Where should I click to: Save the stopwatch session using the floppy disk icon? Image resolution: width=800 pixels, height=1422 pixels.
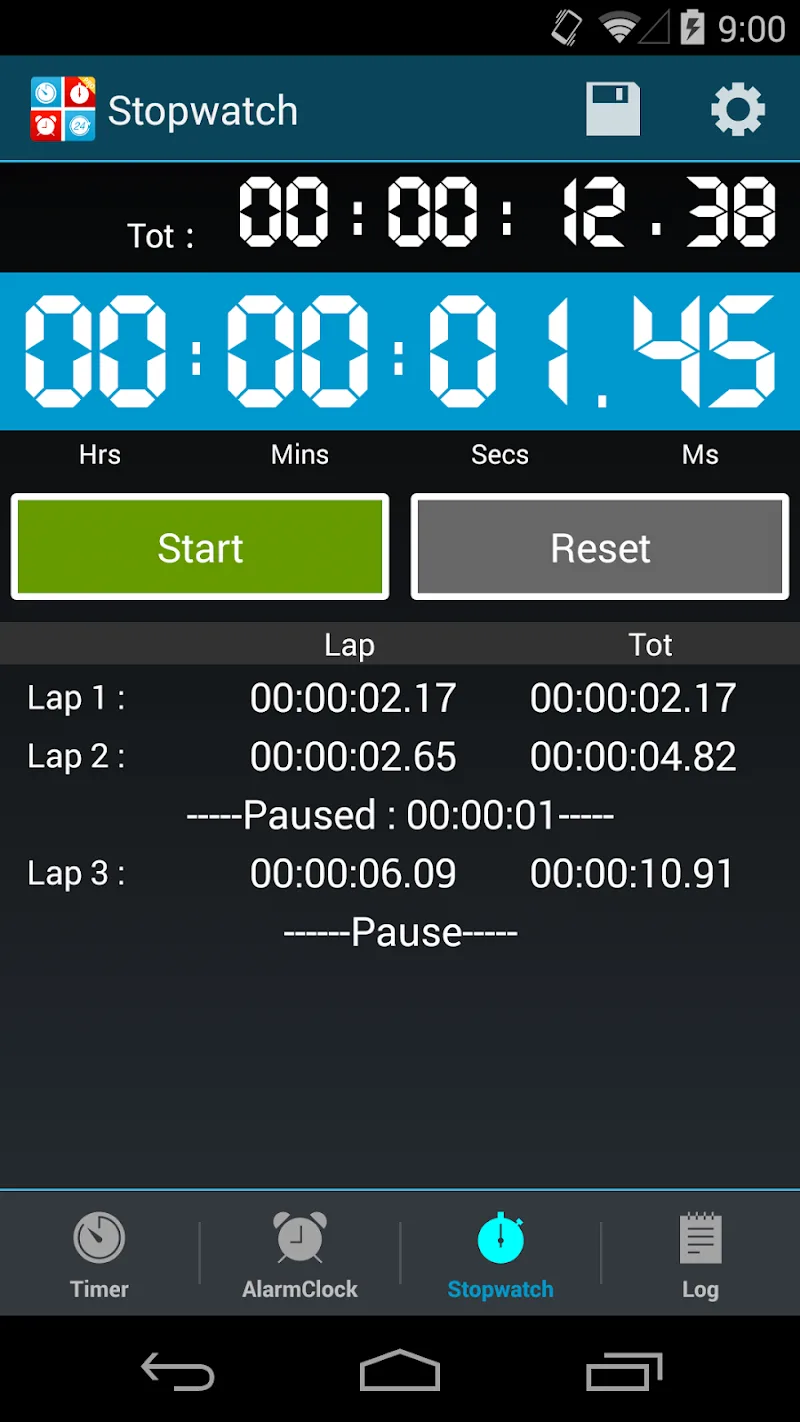[x=613, y=109]
